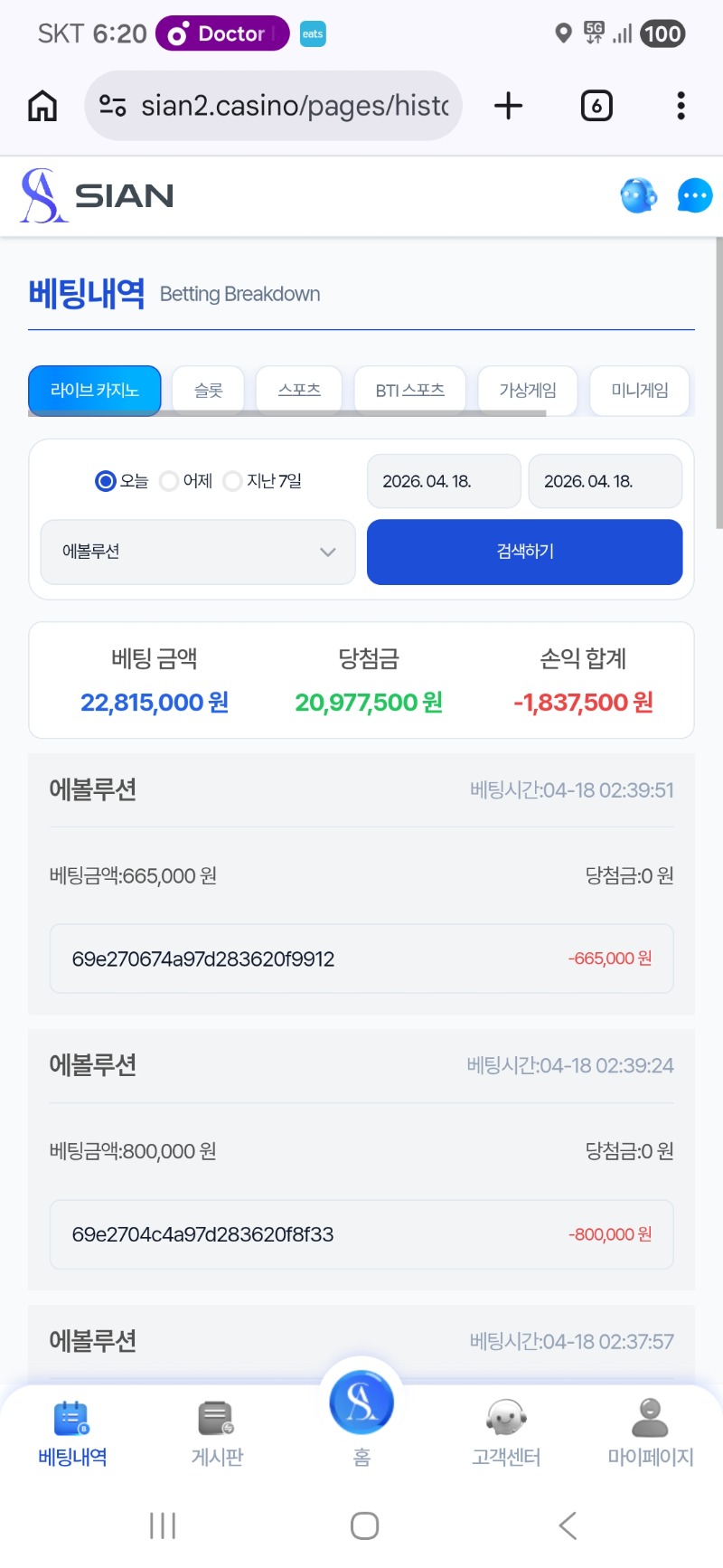Screen dimensions: 723x1568
Task: Switch to the 가상게임 tab
Action: click(528, 390)
